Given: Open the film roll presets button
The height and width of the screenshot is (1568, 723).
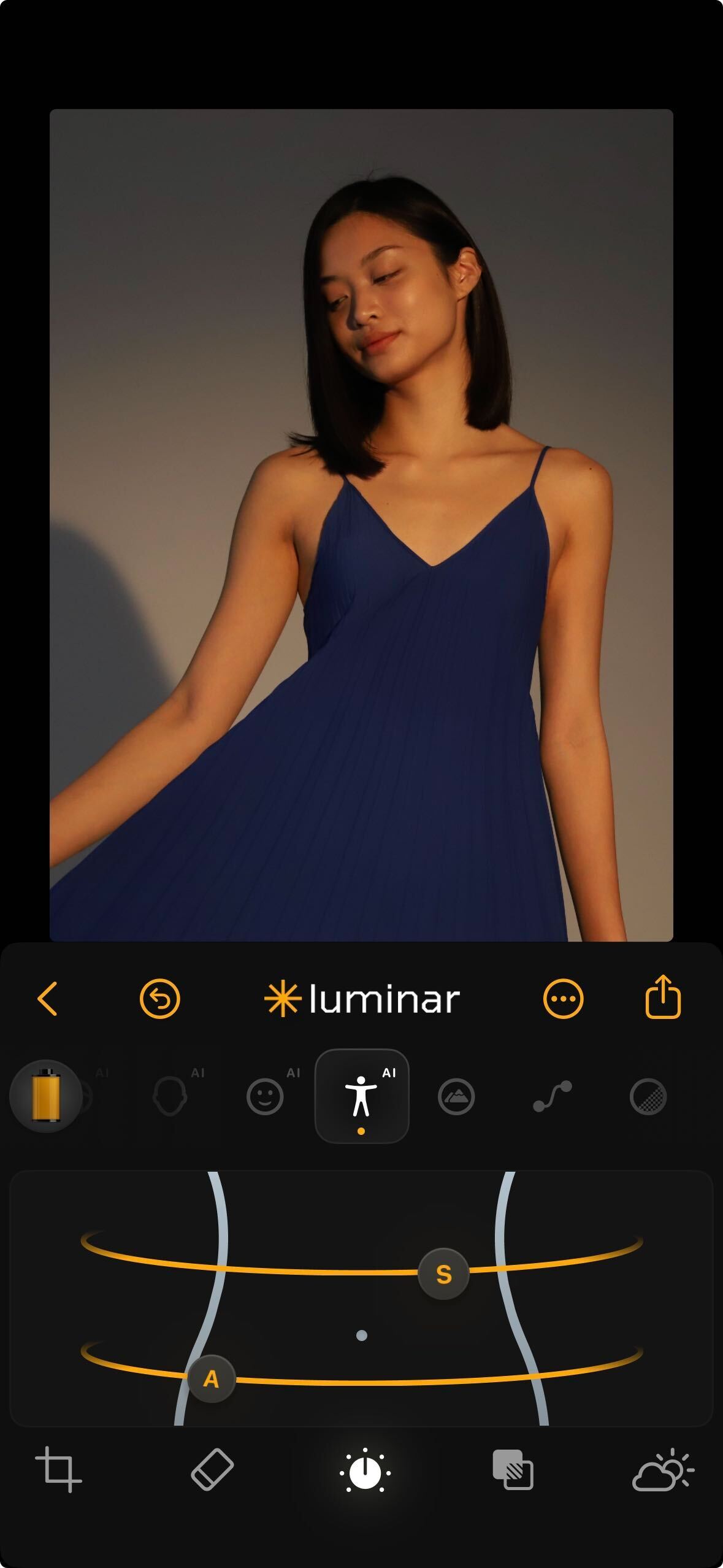Looking at the screenshot, I should coord(46,1096).
